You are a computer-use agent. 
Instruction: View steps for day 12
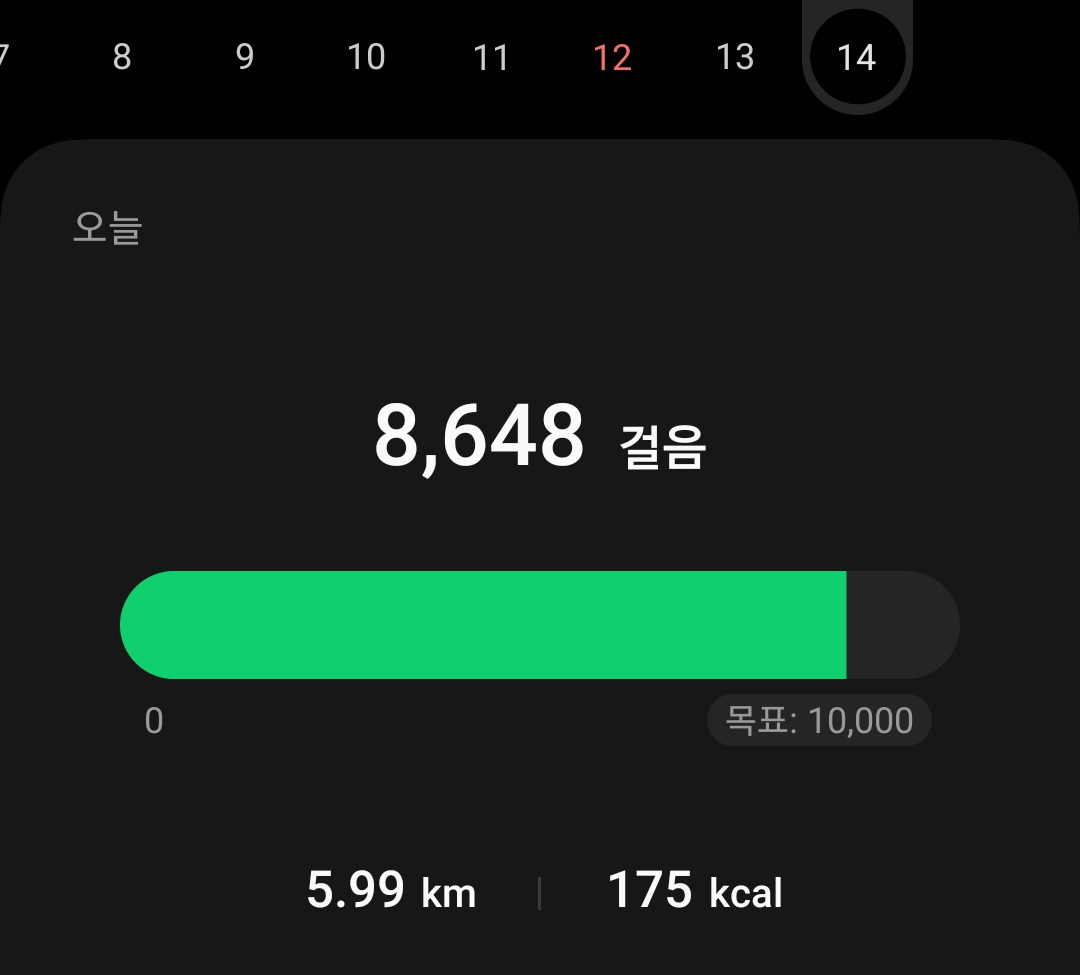pos(612,58)
